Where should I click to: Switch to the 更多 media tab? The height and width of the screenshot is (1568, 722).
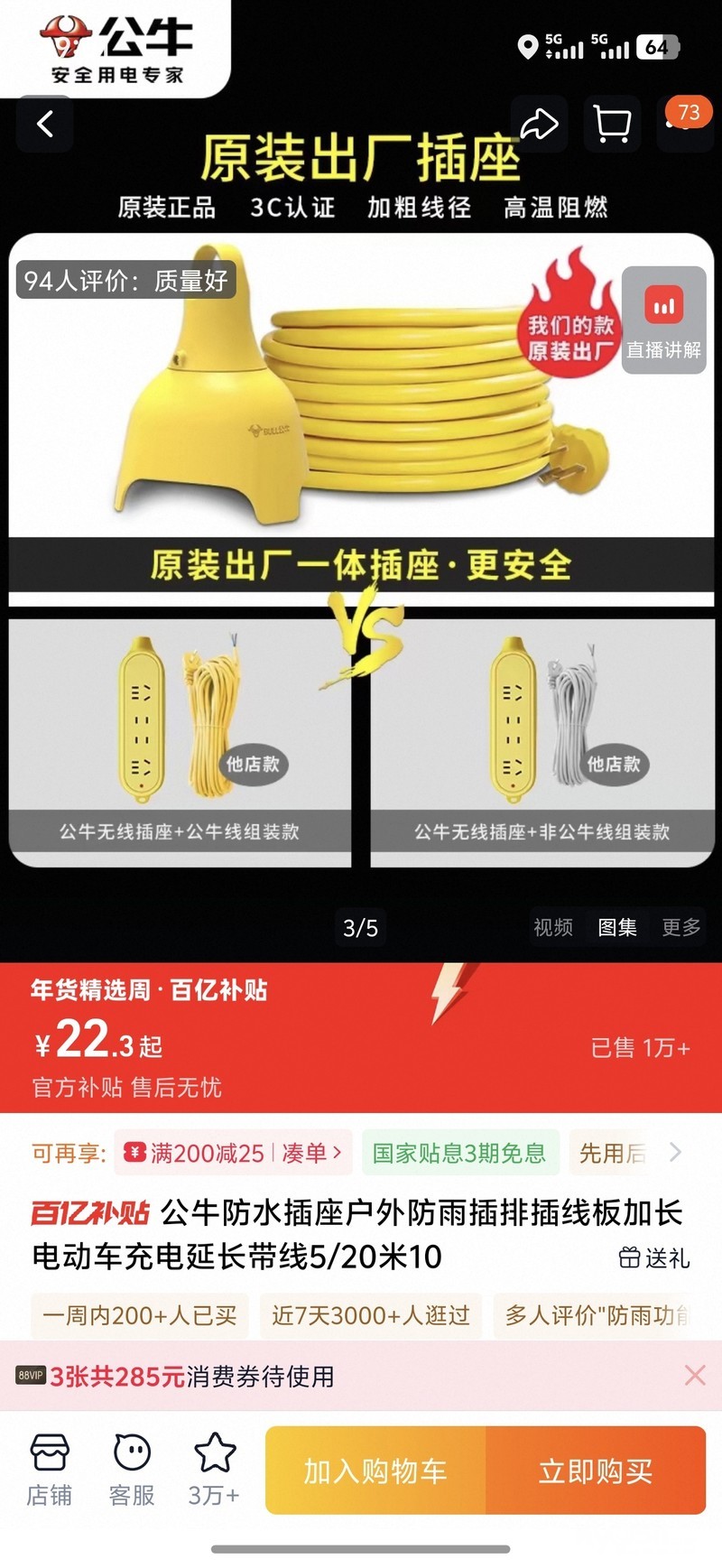coord(680,927)
